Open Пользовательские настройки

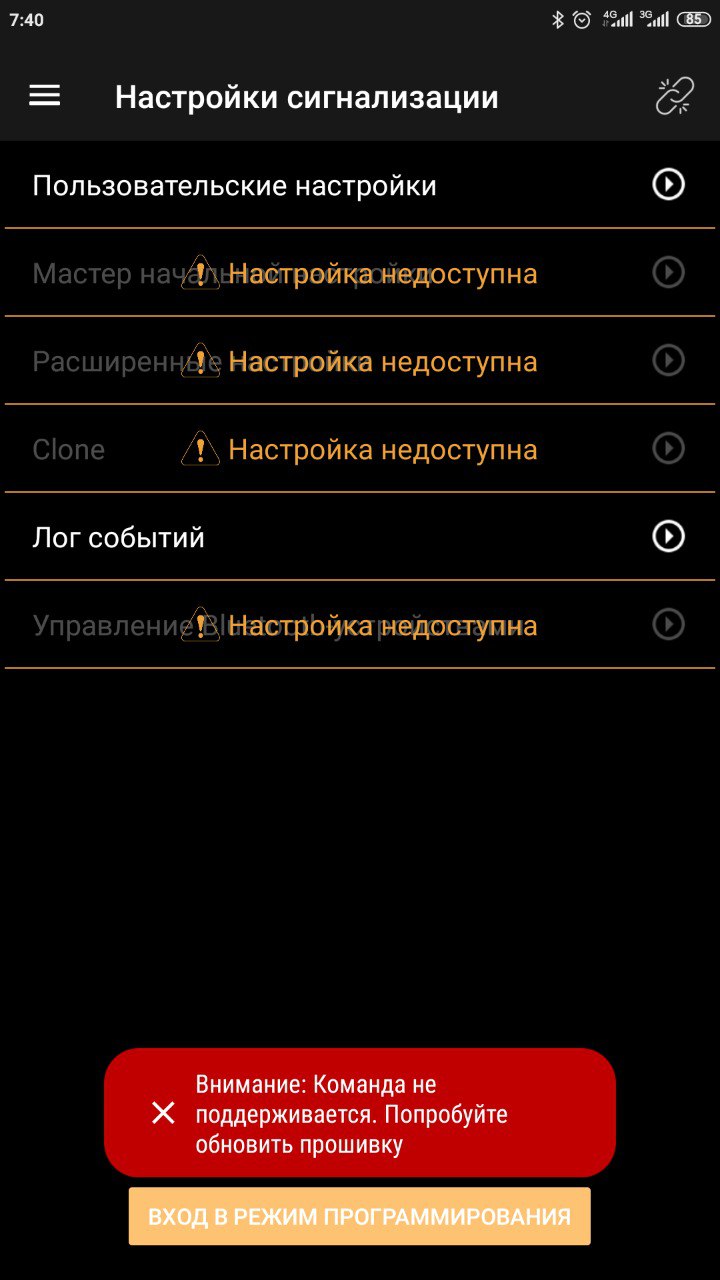coord(360,186)
